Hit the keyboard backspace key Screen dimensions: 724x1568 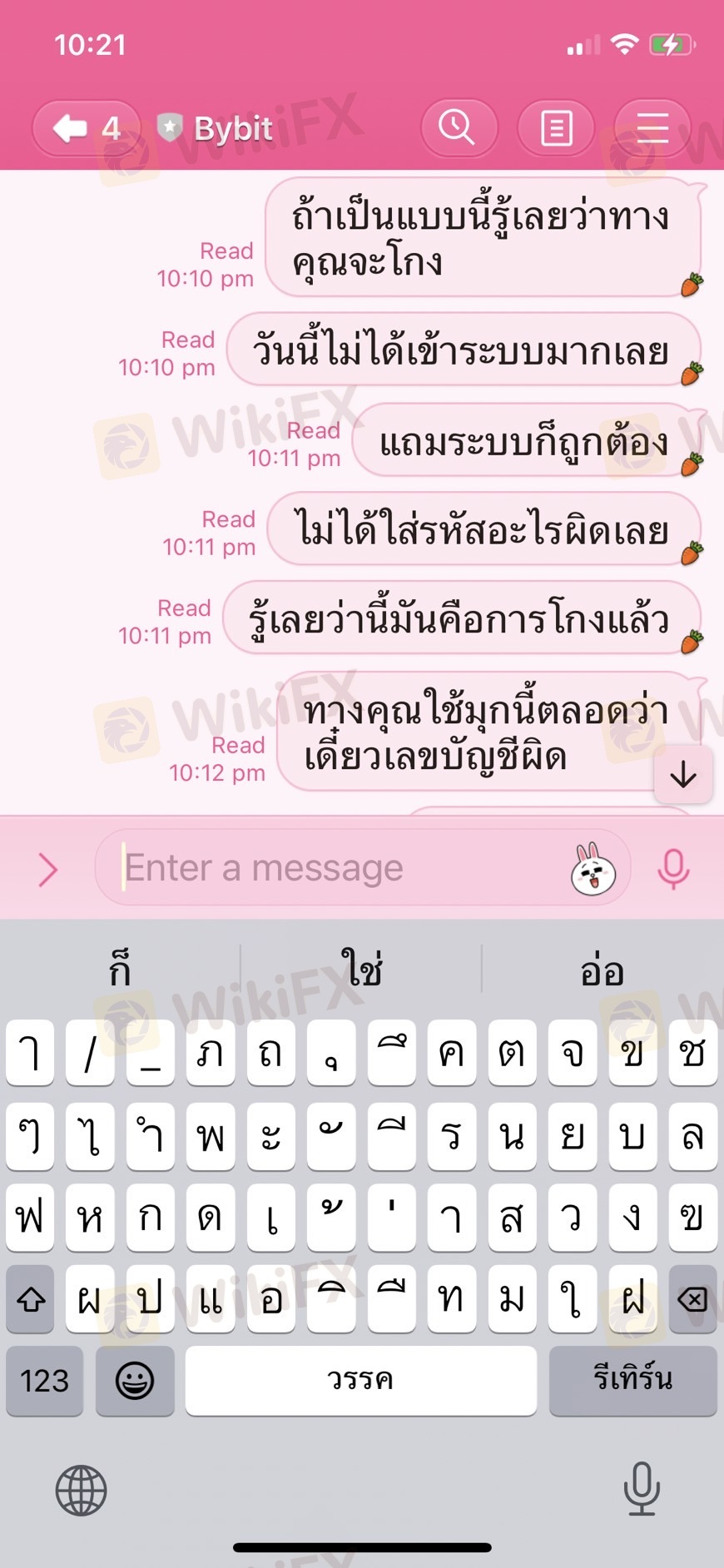[692, 1298]
